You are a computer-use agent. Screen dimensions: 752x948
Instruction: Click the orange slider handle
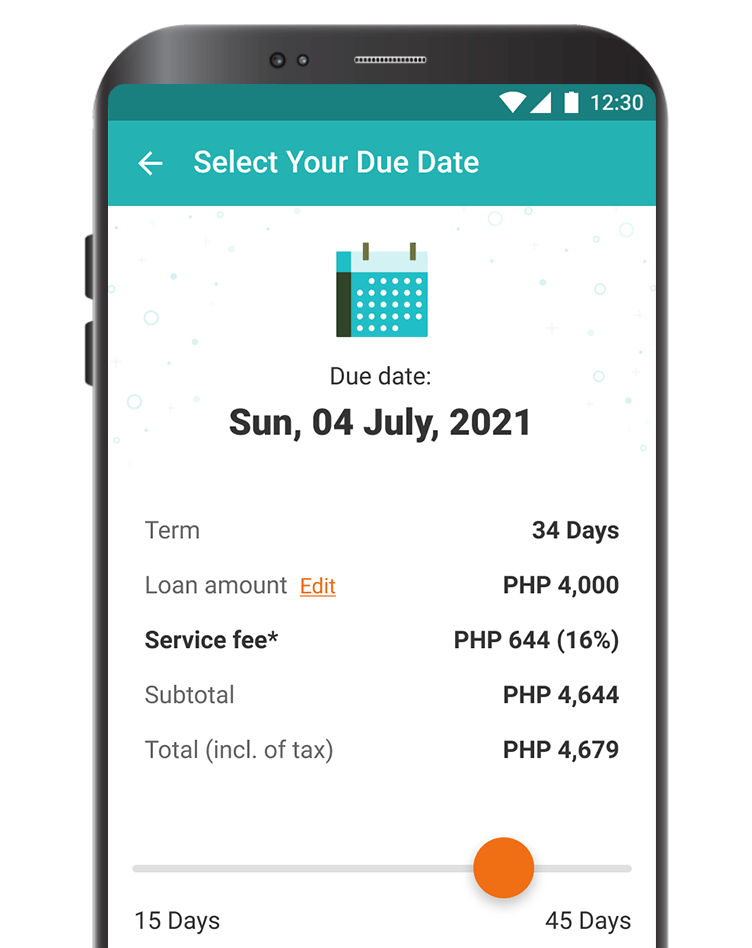click(504, 868)
